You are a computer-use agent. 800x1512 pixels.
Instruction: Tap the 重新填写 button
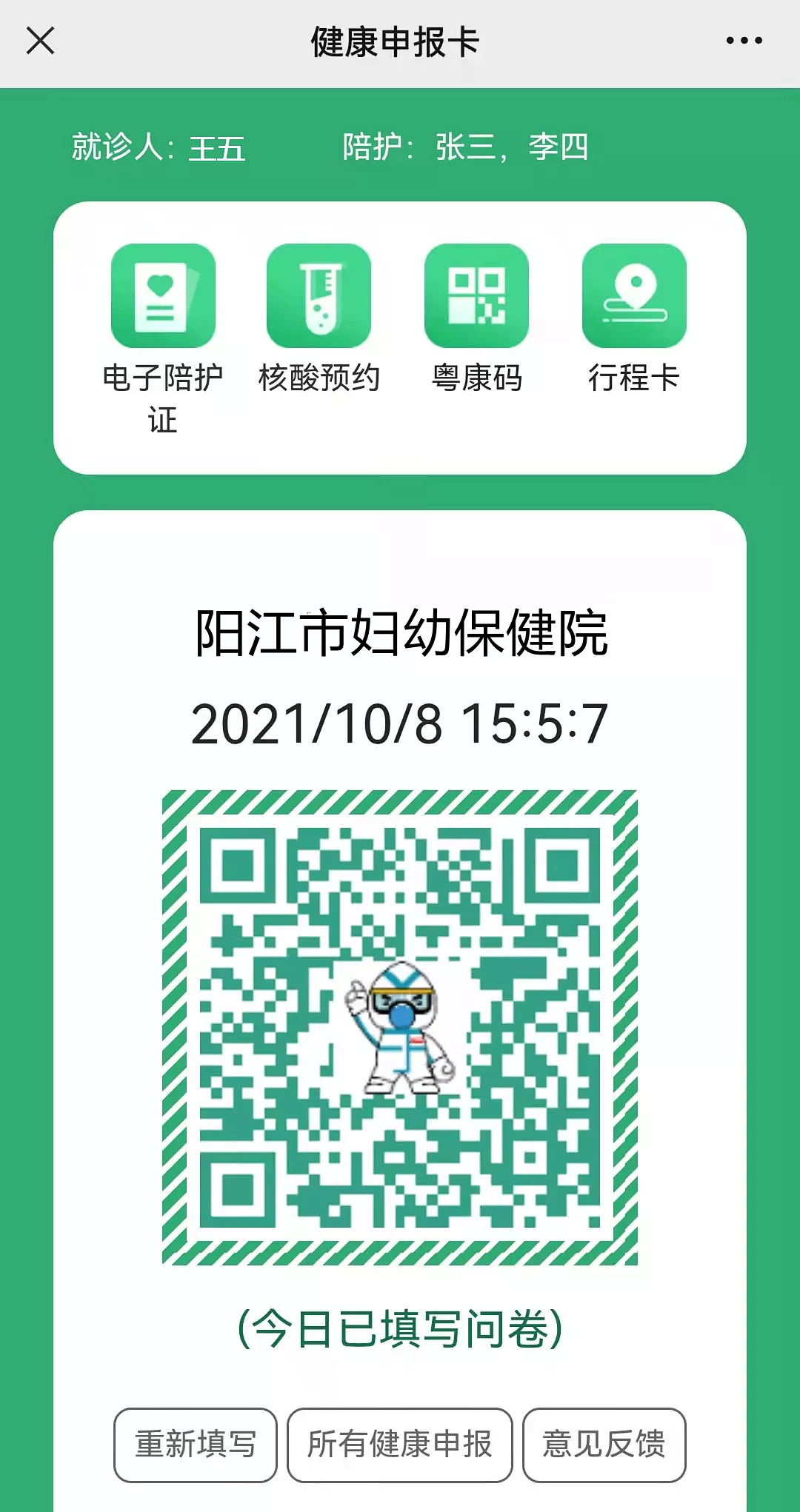pos(196,1445)
